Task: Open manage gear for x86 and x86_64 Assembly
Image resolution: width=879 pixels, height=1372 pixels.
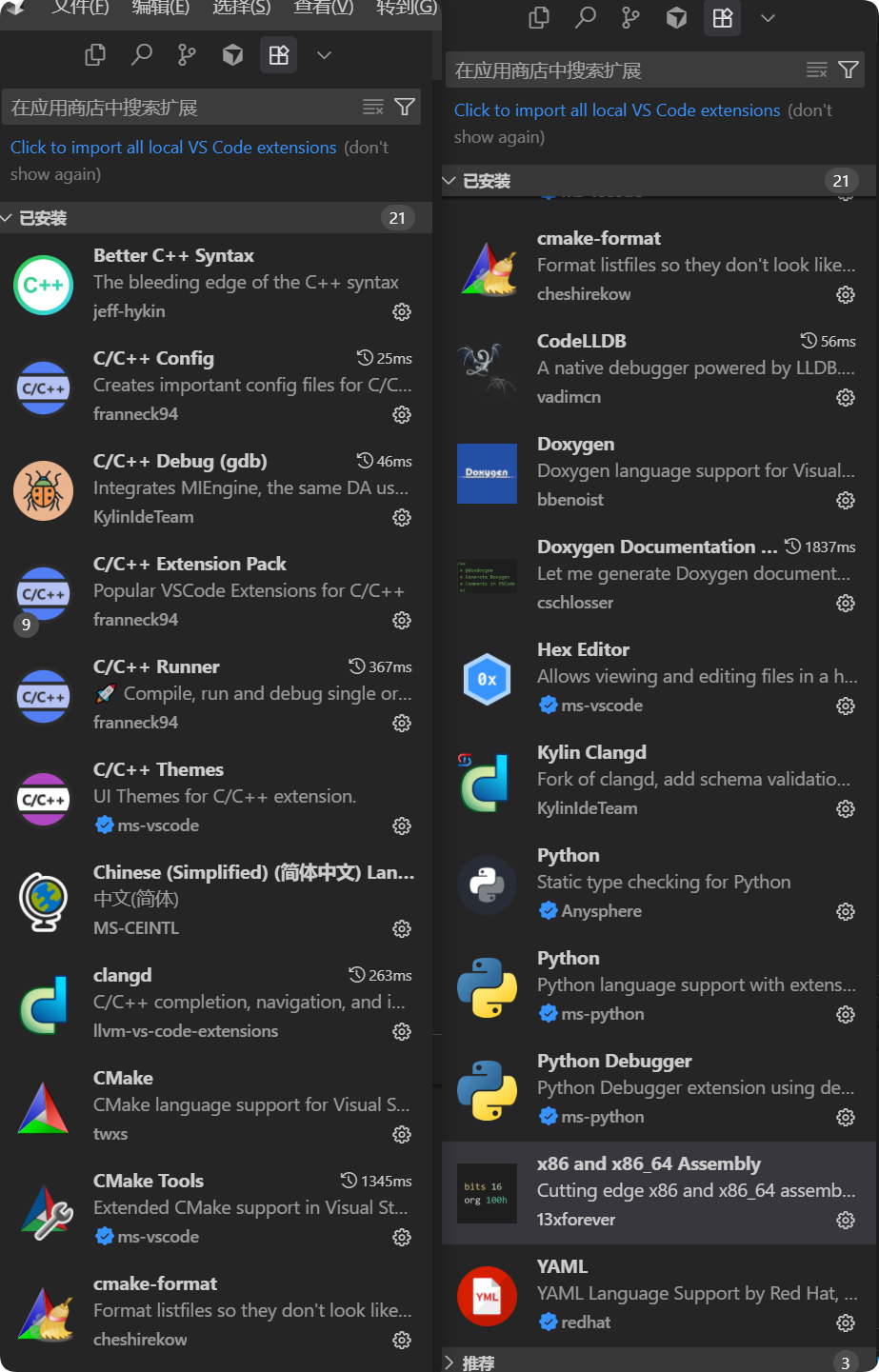Action: point(846,1220)
